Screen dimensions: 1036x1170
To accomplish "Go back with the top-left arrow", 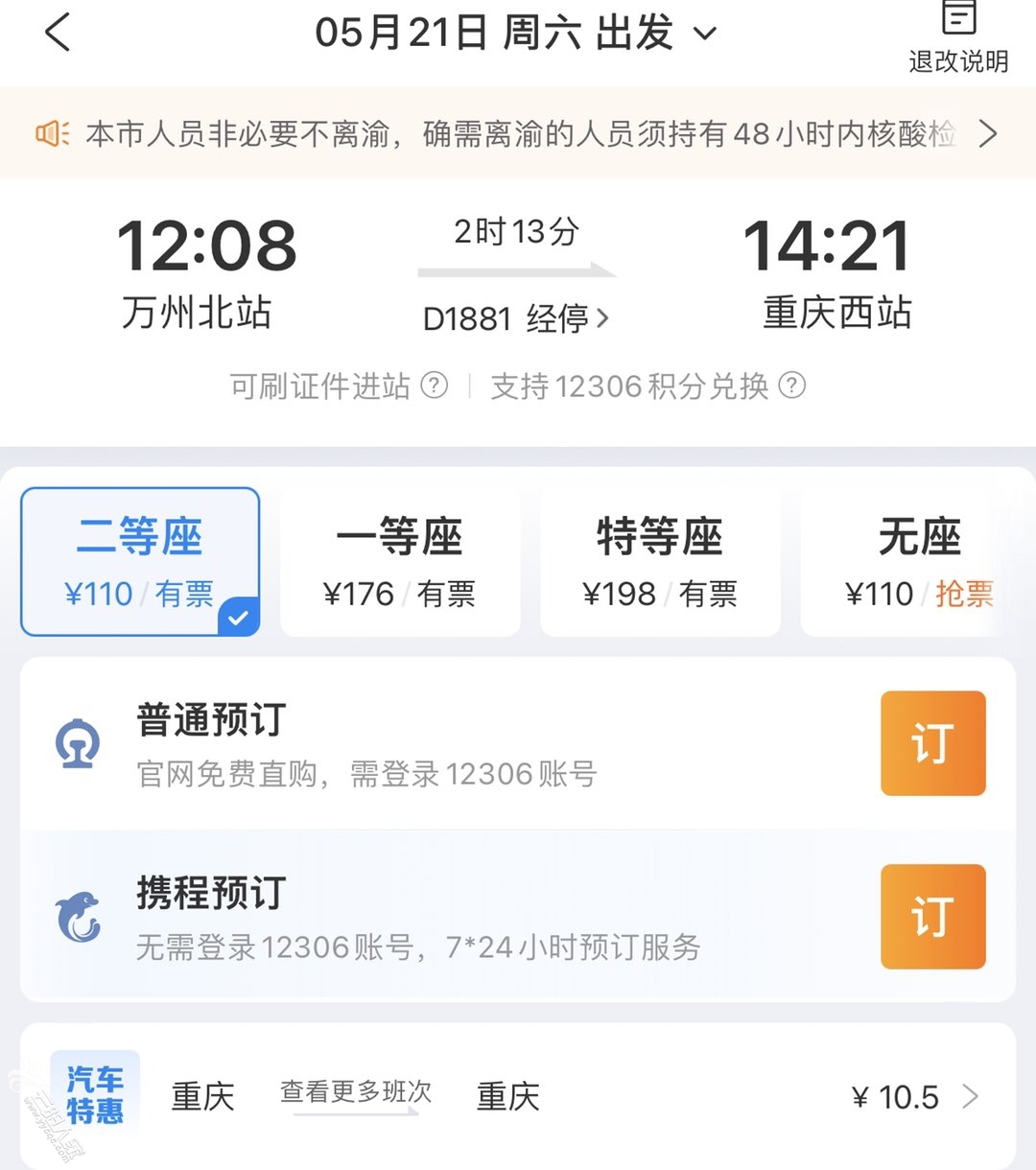I will point(58,33).
